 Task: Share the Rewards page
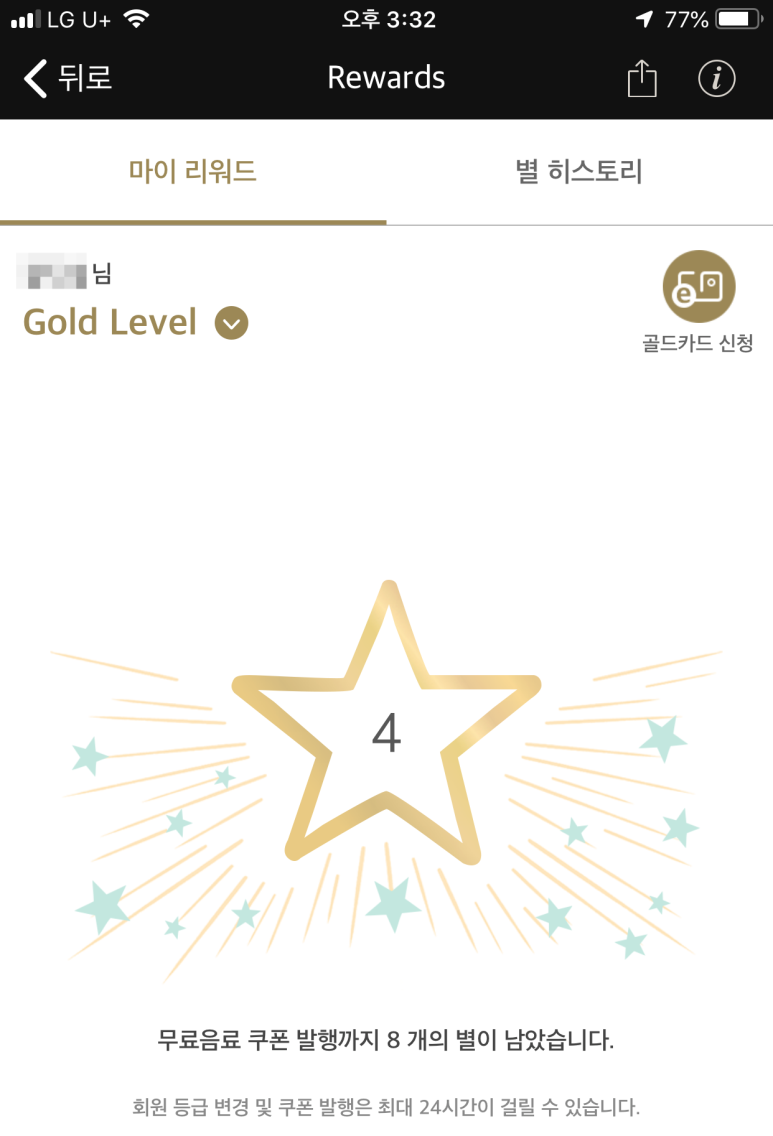coord(642,78)
